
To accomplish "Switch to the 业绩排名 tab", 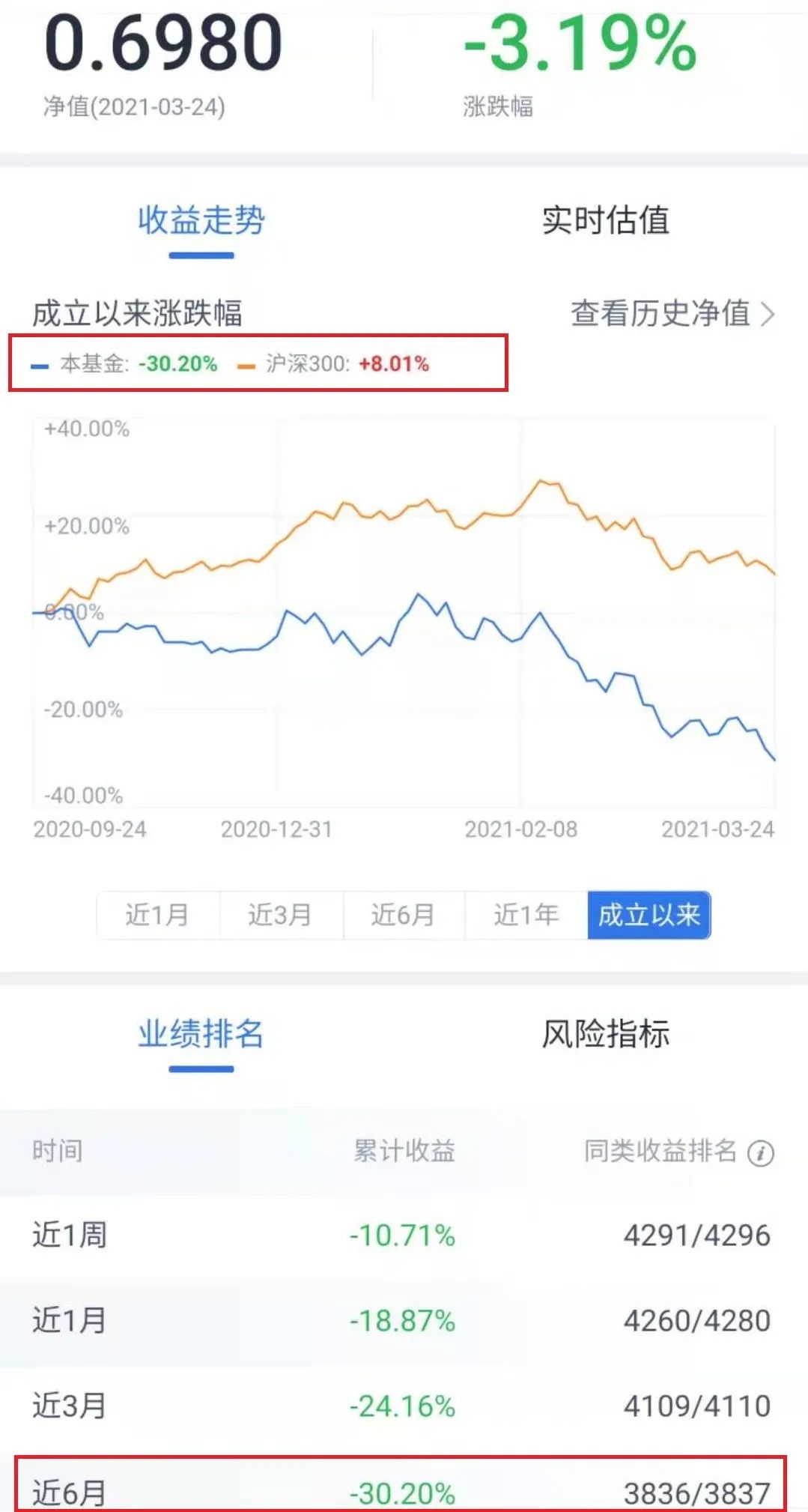I will point(201,1035).
